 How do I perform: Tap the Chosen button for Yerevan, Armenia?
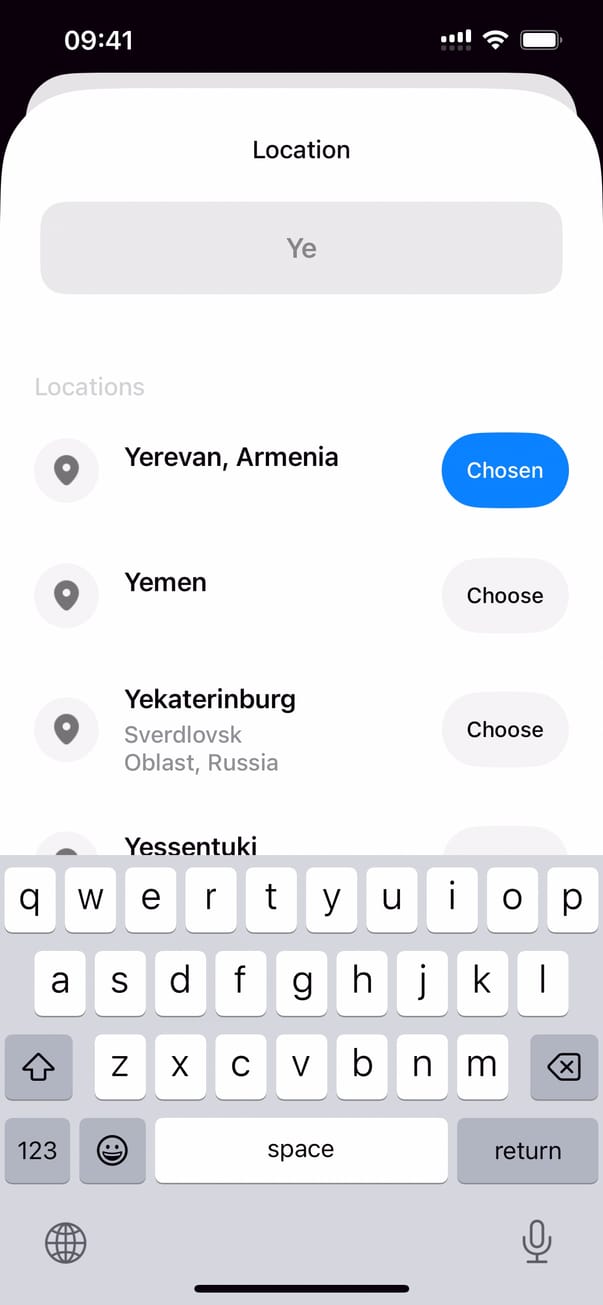click(x=505, y=470)
